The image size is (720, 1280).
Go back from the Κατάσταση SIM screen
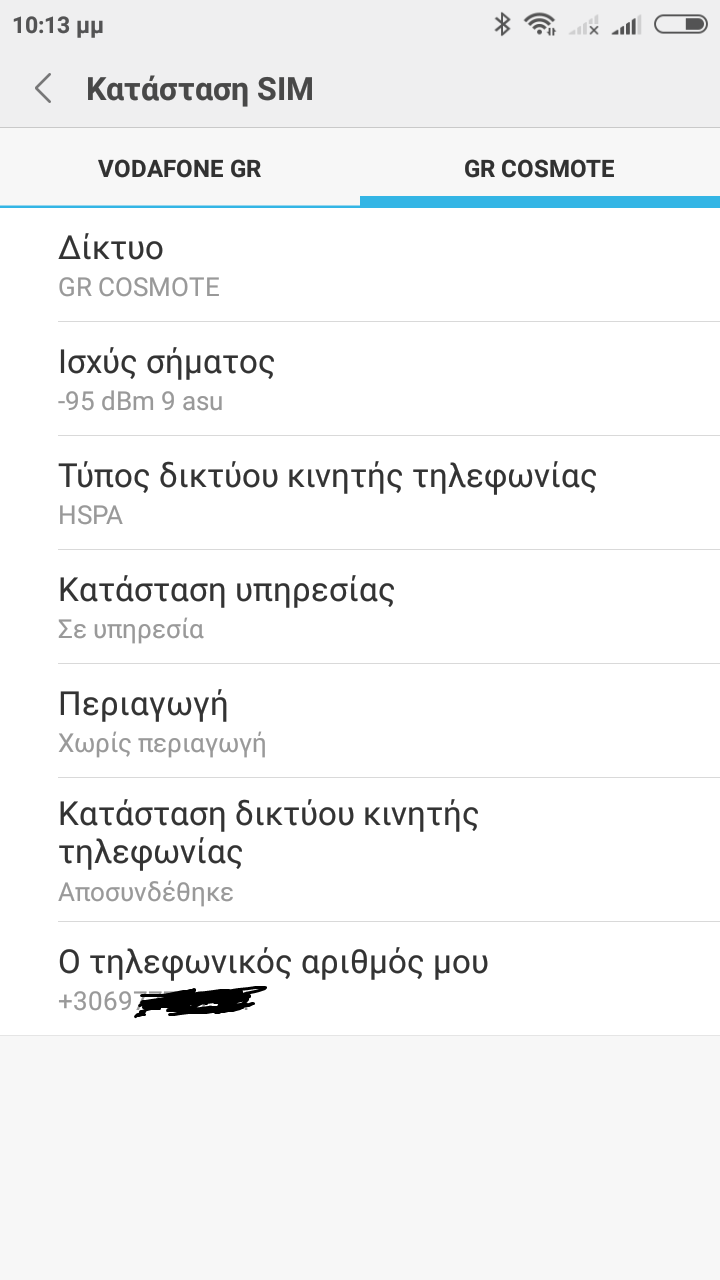[x=43, y=89]
